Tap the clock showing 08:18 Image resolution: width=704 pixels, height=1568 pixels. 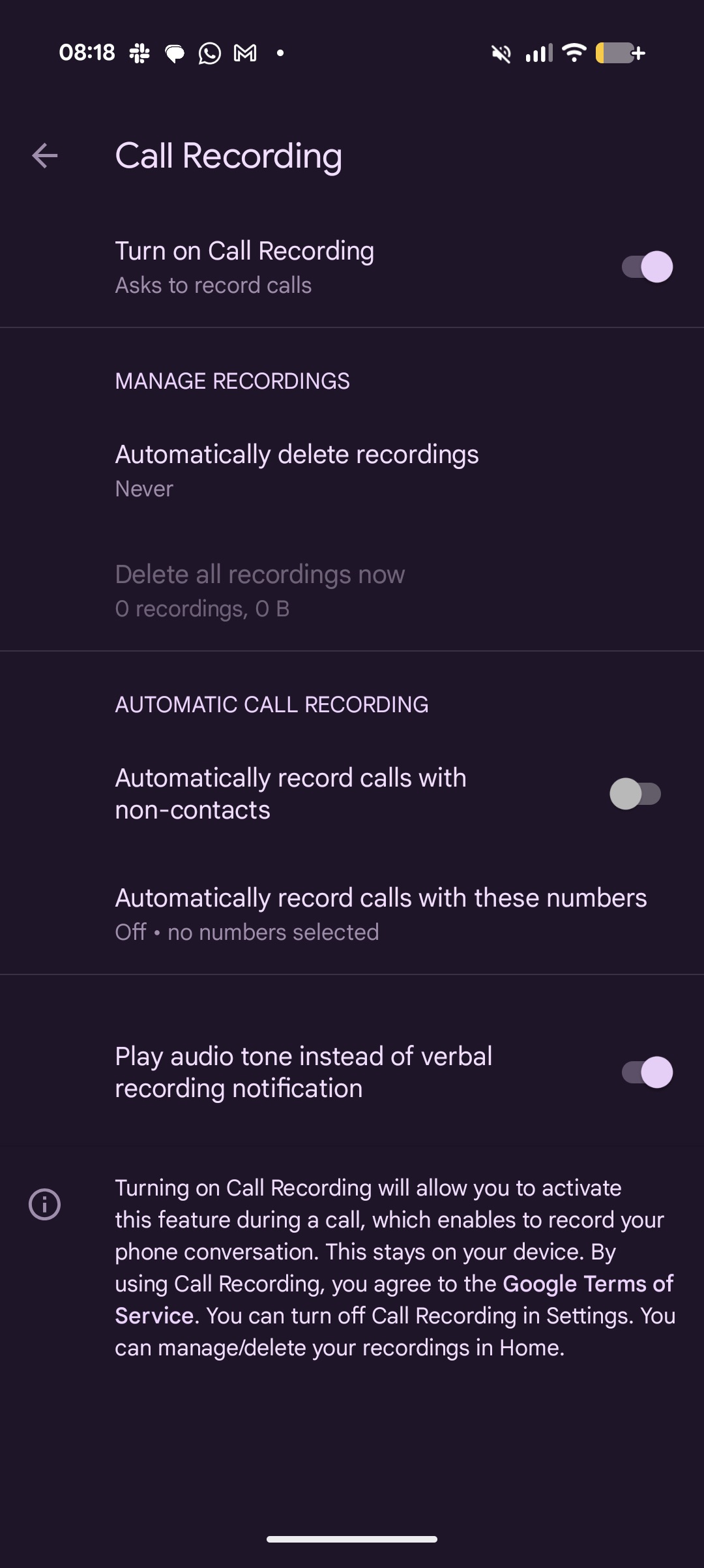point(85,53)
